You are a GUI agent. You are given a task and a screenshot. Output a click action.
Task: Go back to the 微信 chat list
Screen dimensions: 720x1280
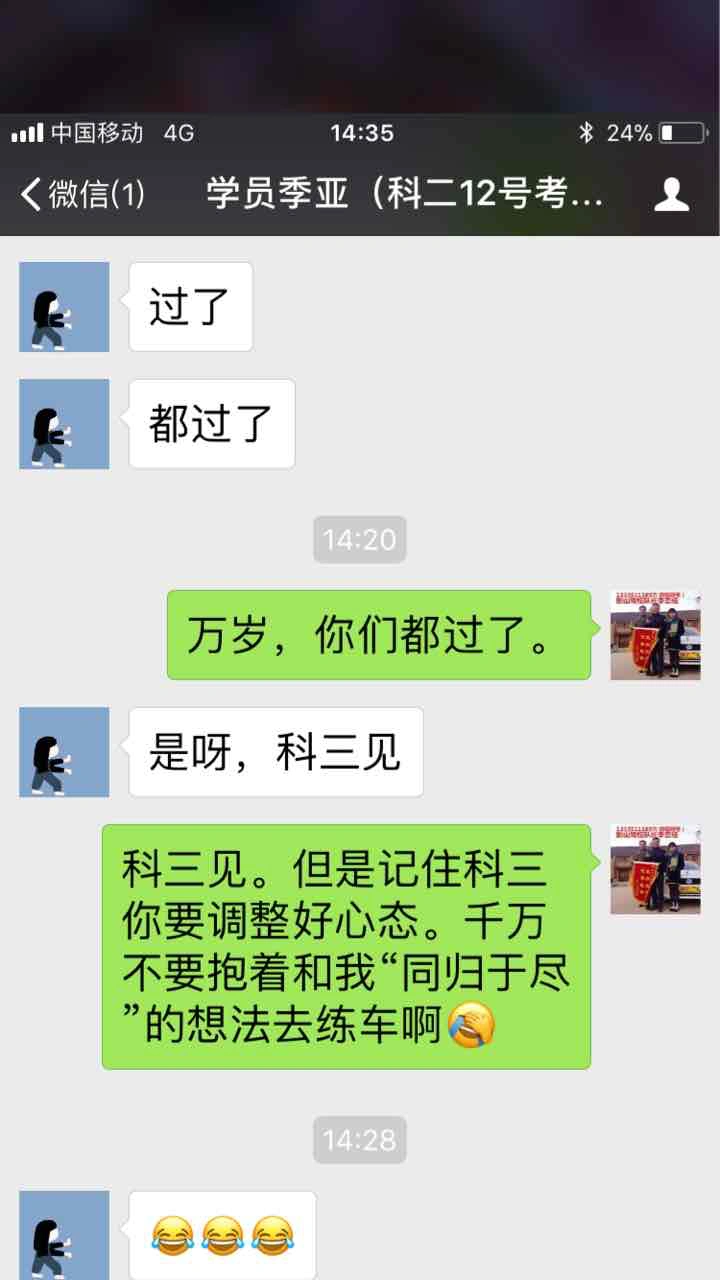coord(82,194)
